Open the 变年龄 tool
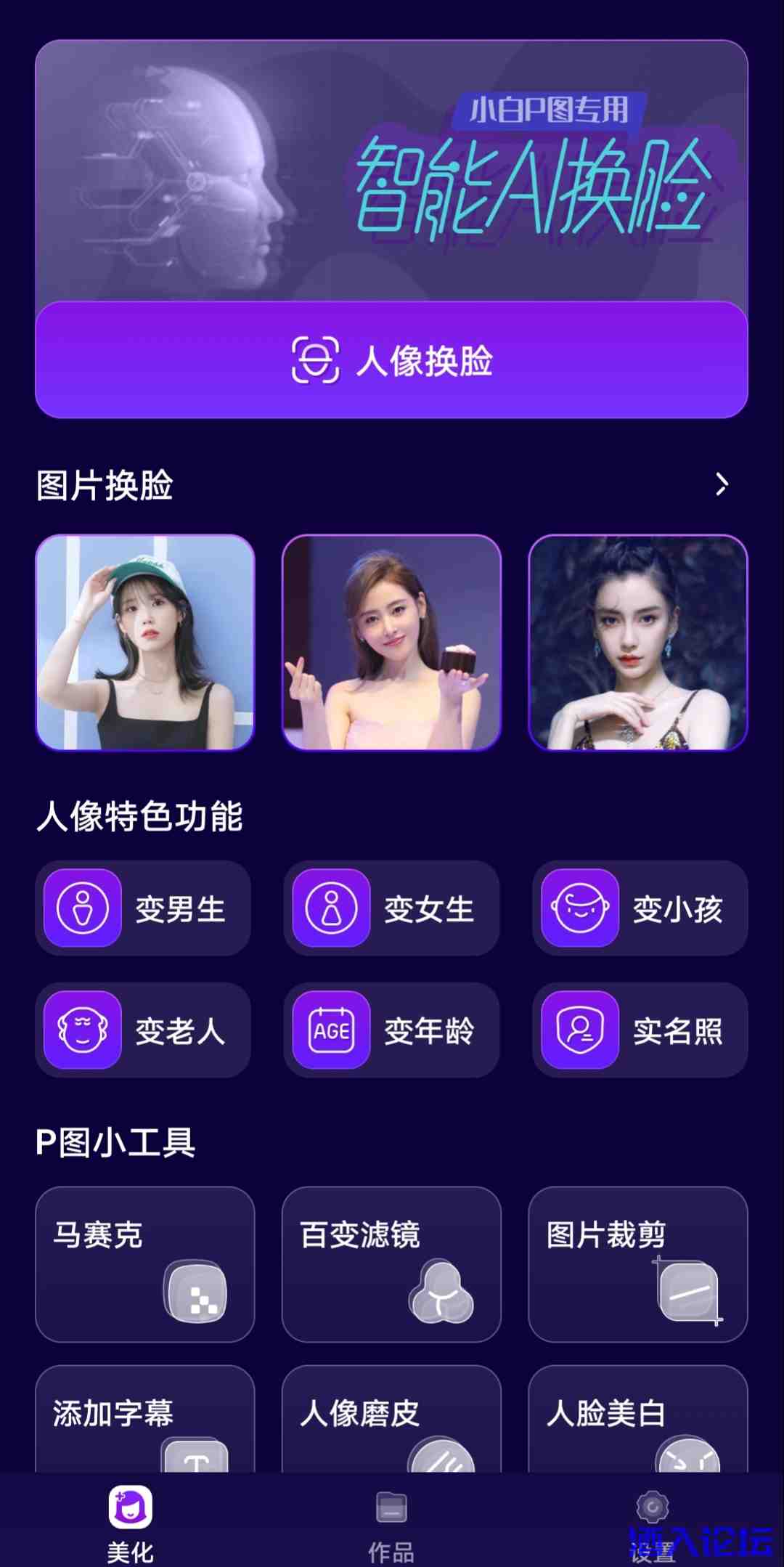 click(x=391, y=1030)
